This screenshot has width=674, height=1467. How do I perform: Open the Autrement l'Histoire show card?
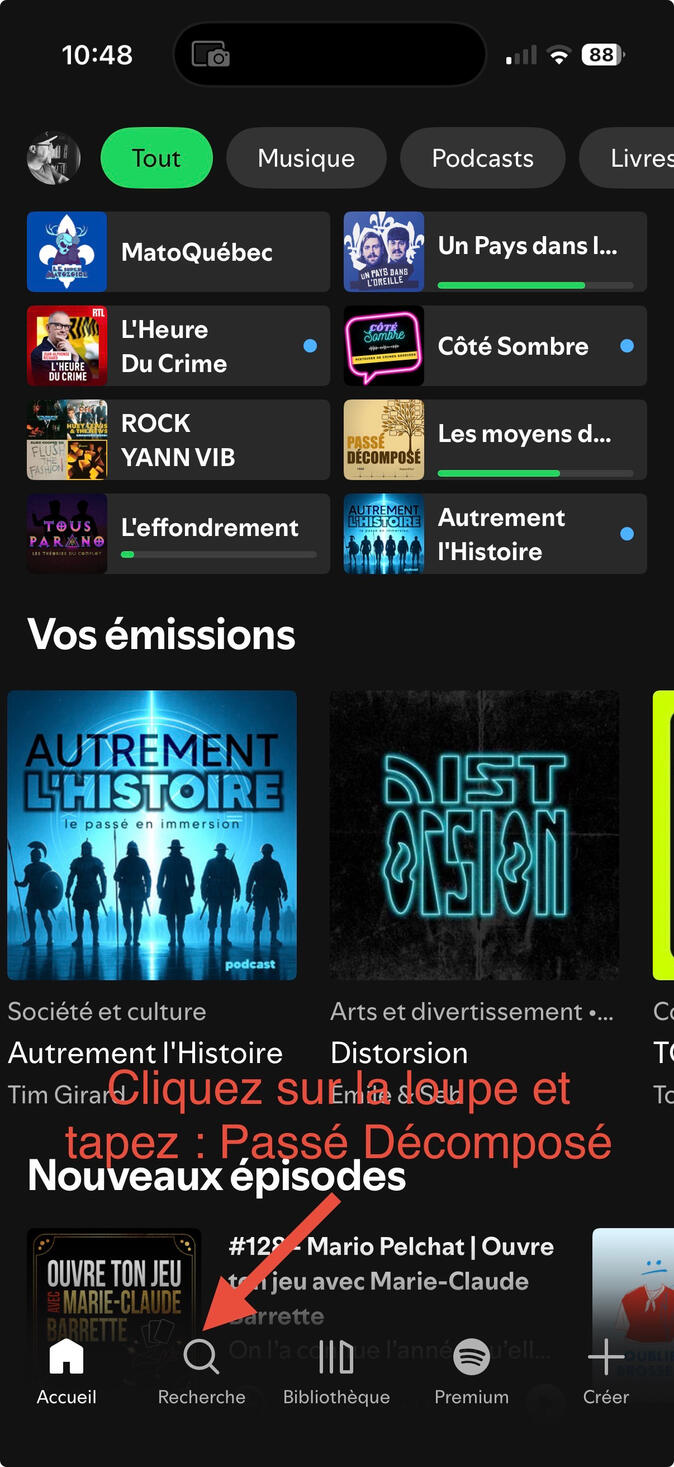click(x=152, y=835)
